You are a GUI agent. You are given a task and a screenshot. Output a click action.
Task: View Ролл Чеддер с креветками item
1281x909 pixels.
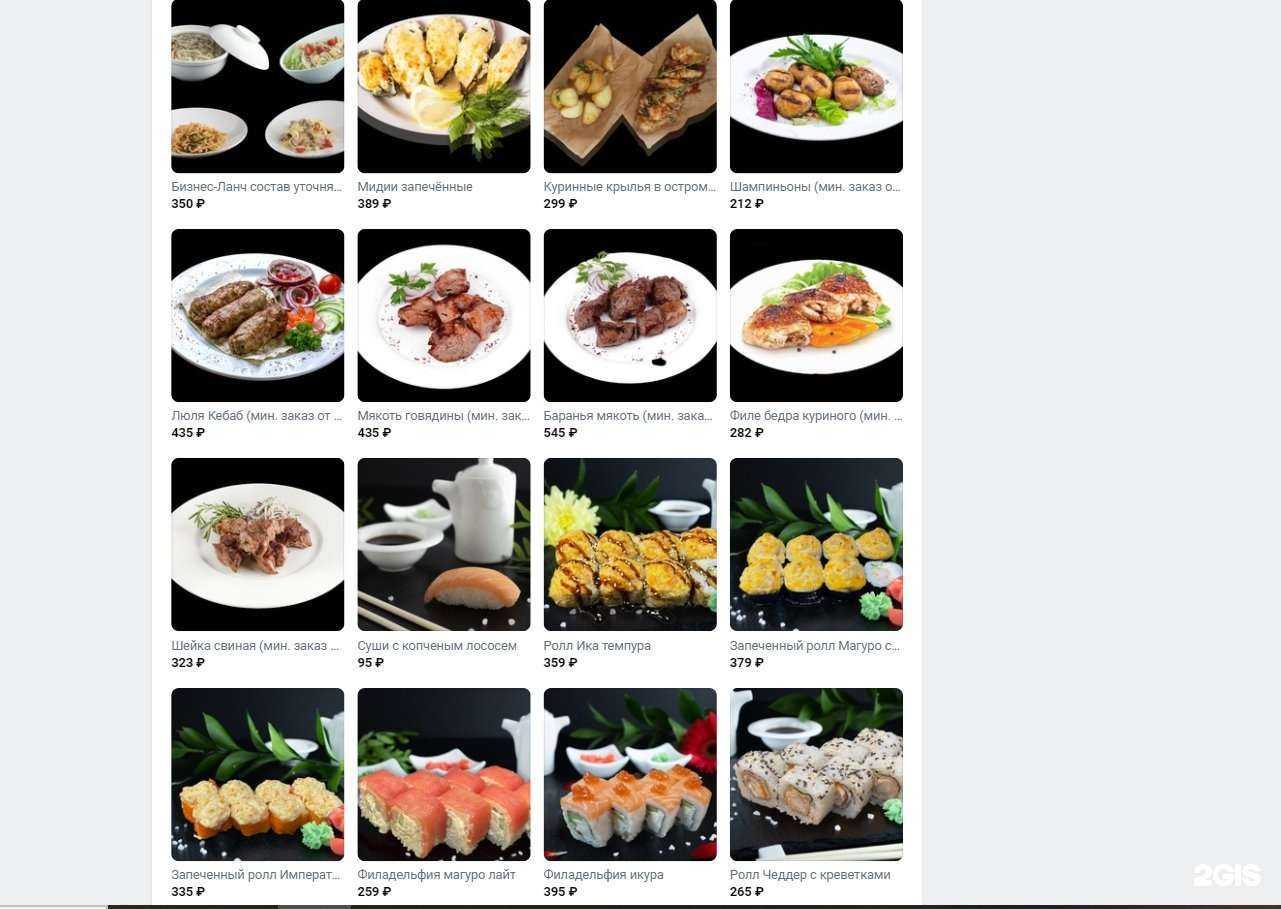(816, 774)
